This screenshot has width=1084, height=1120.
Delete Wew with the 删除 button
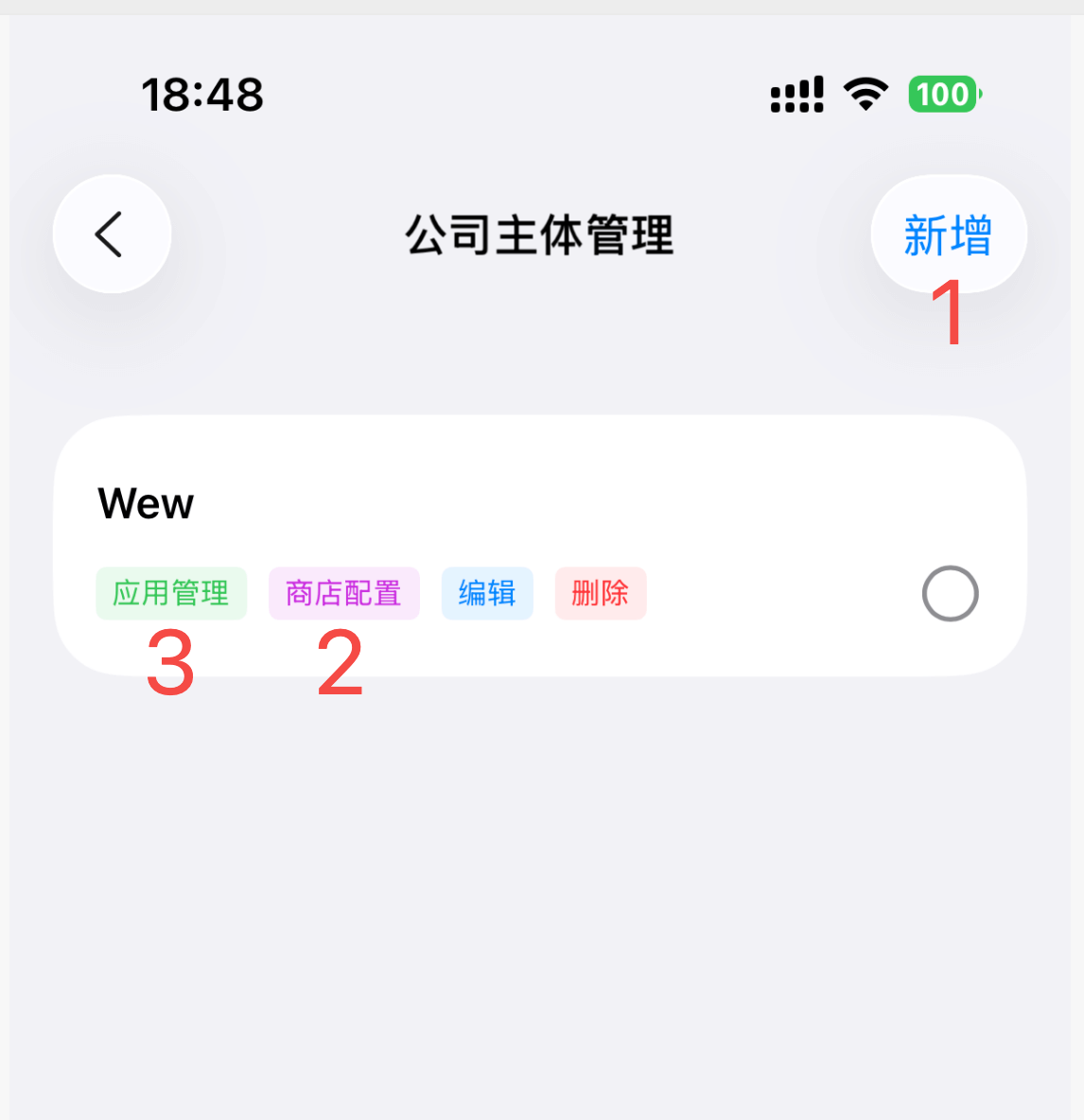click(601, 593)
